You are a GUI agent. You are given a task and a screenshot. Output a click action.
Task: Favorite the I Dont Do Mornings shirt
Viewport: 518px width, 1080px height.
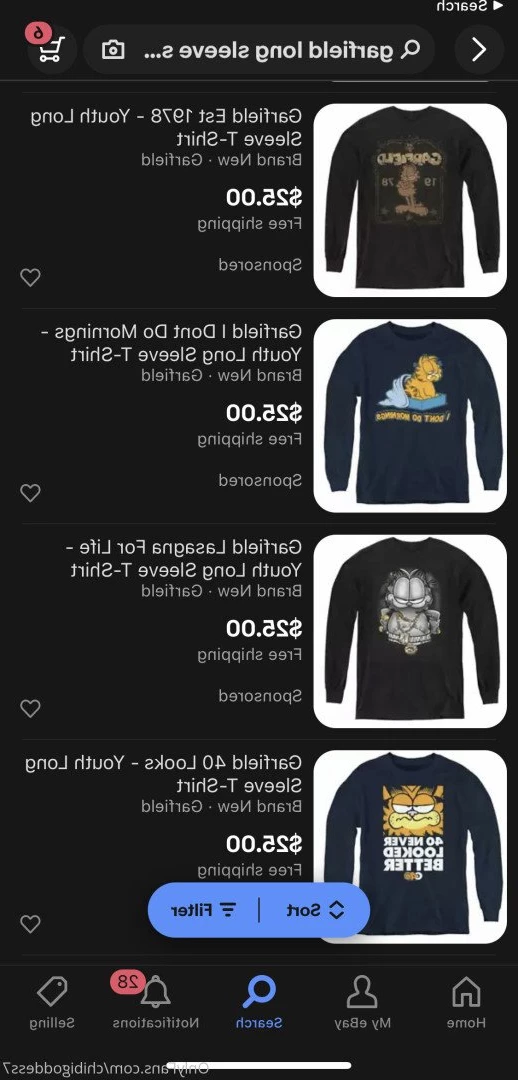30,493
